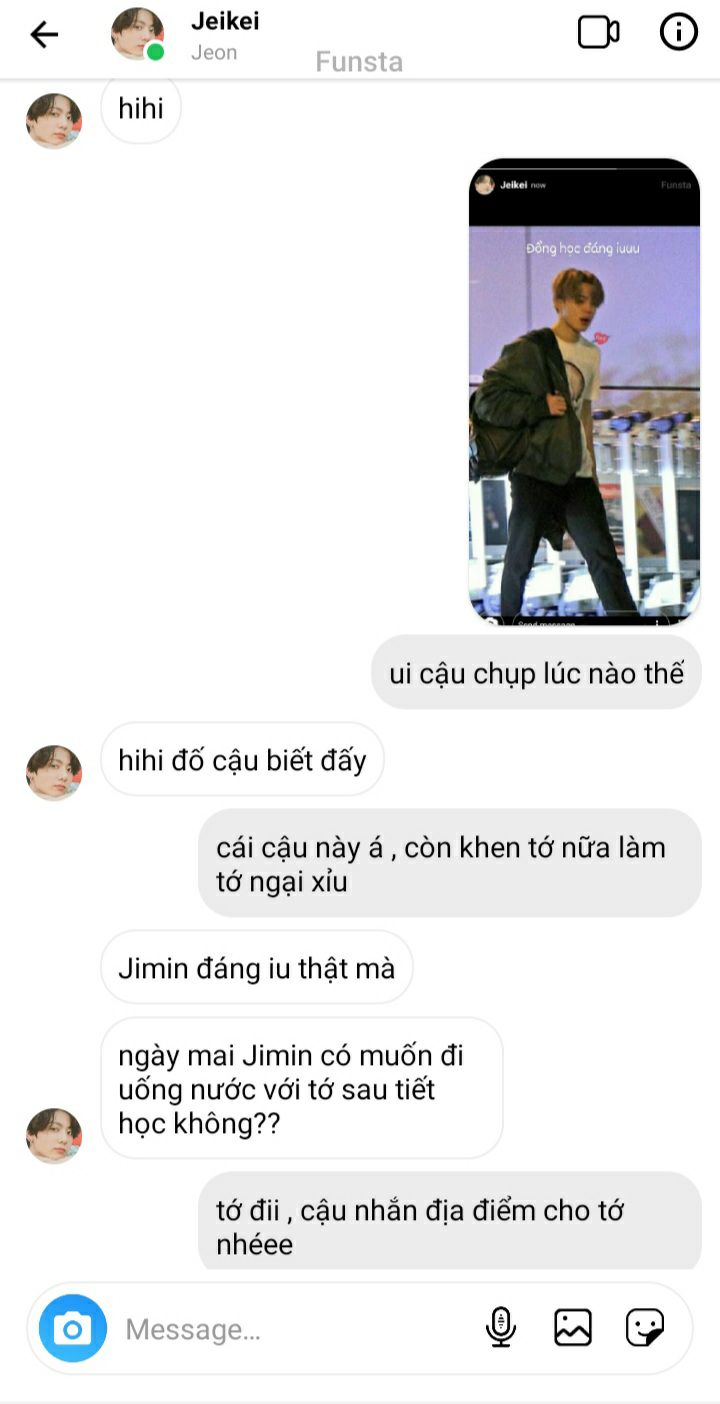Open the camera from the message bar
Image resolution: width=720 pixels, height=1404 pixels.
(72, 1328)
